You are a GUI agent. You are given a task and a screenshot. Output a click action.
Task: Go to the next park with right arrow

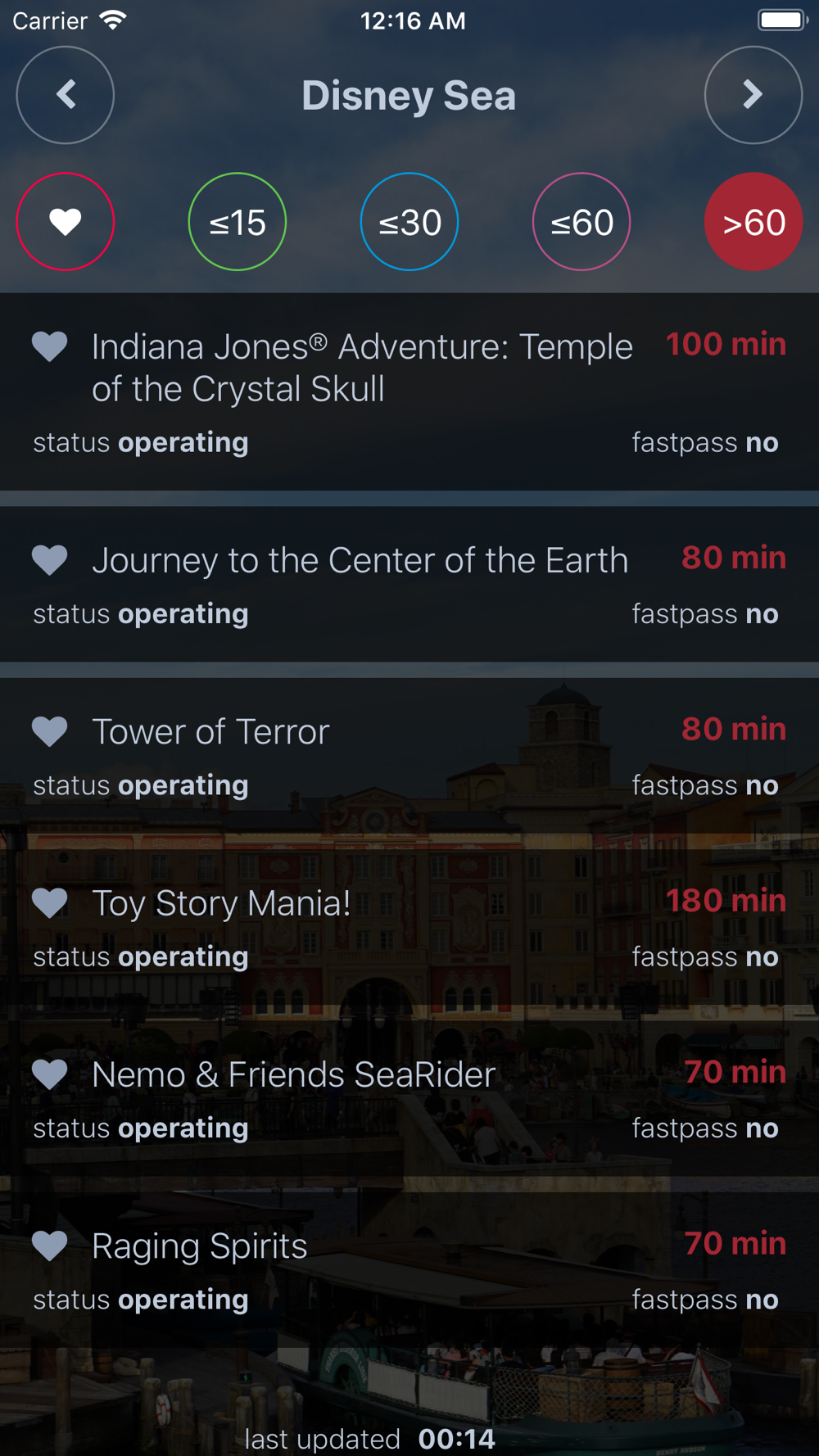[x=753, y=95]
